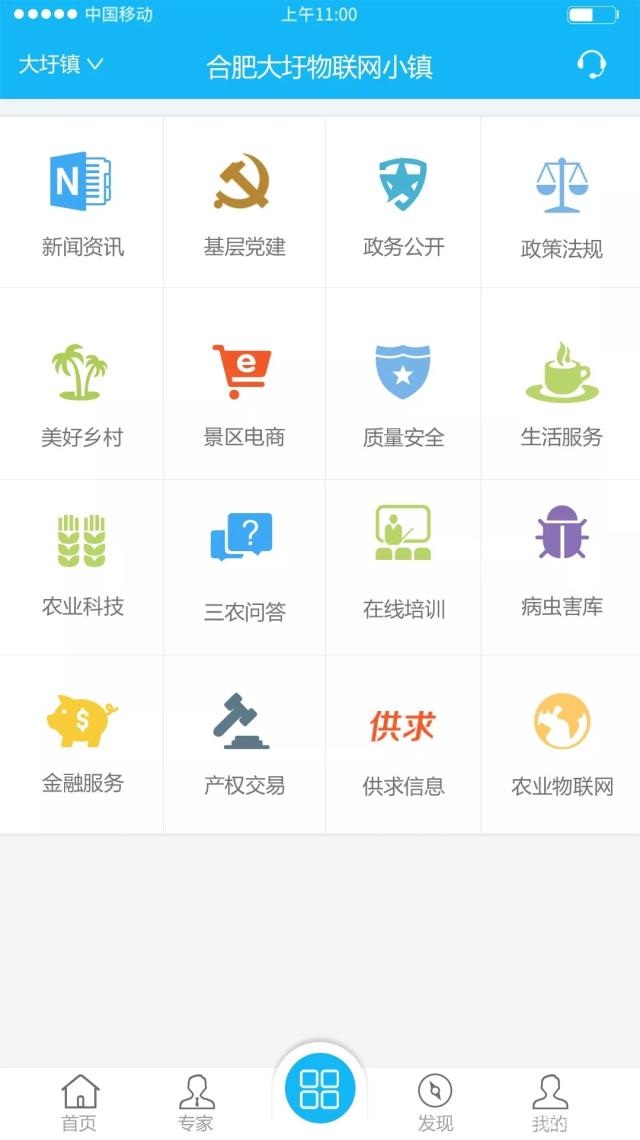Go to 景区电商 e-commerce

point(244,384)
